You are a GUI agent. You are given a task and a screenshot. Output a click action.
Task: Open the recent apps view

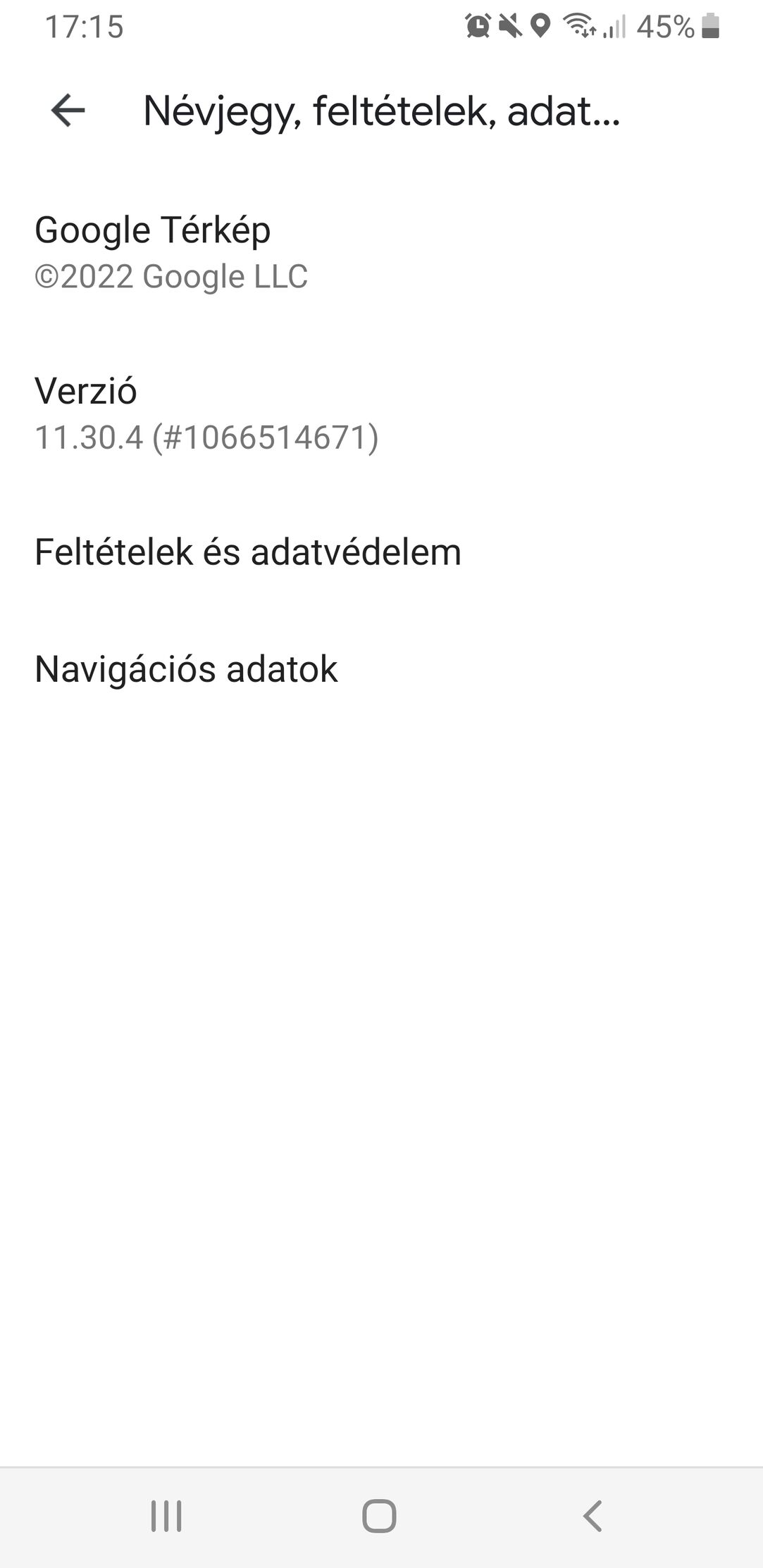point(167,1515)
